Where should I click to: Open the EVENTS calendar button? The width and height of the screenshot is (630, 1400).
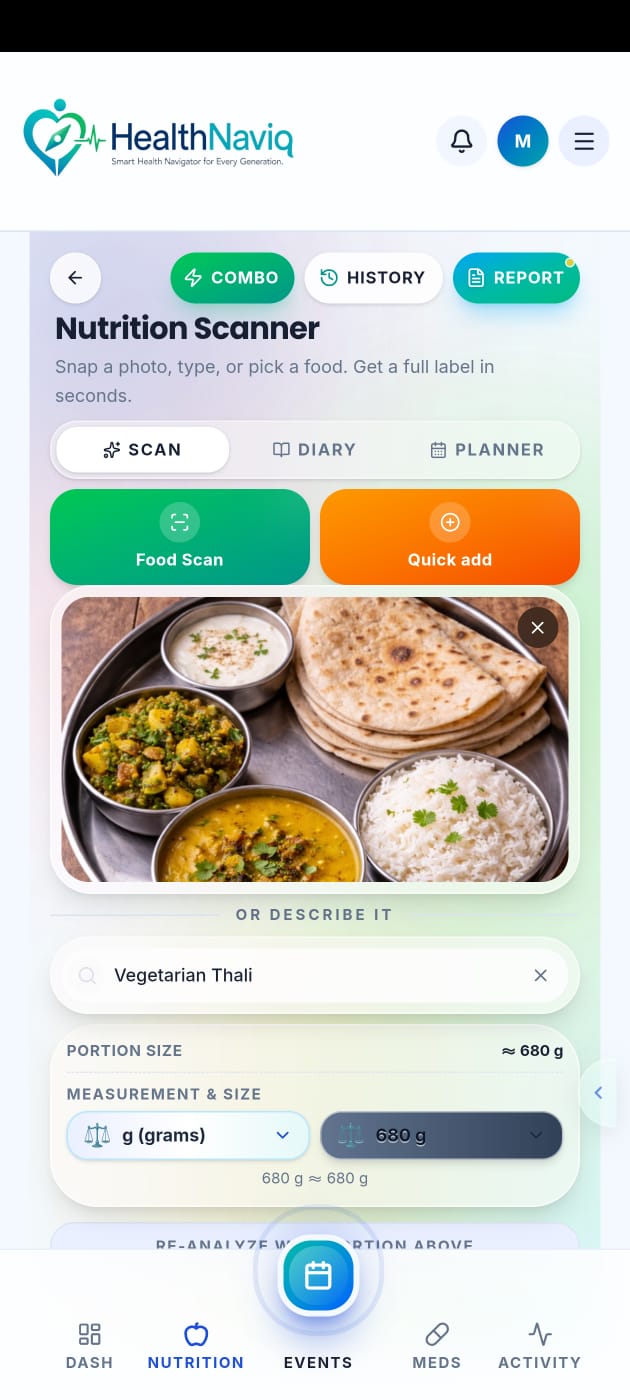click(318, 1276)
